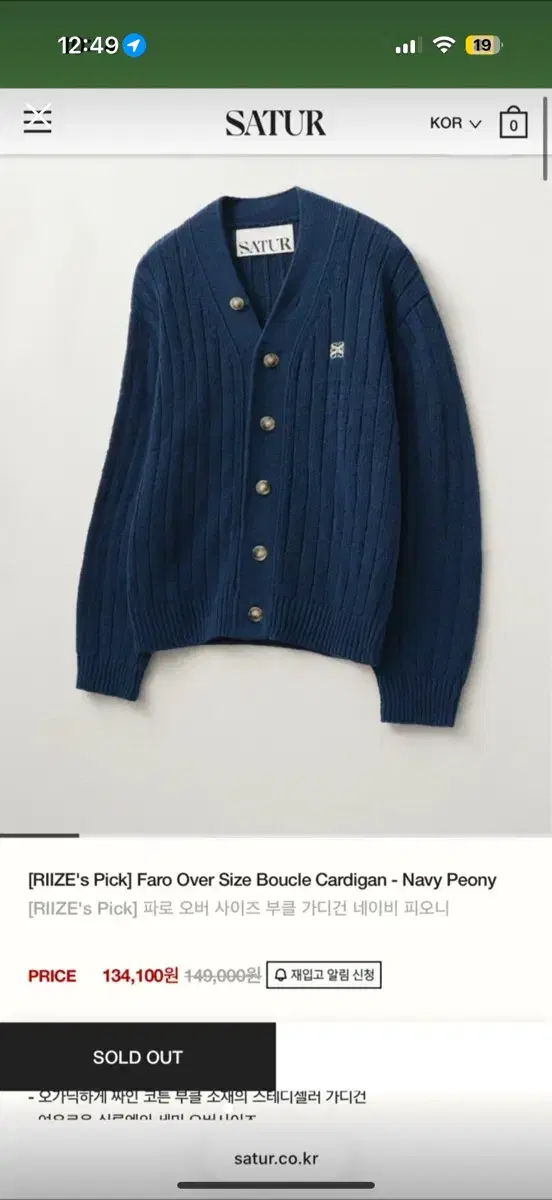The image size is (552, 1200).
Task: Go to the SATUR home logo
Action: 275,122
